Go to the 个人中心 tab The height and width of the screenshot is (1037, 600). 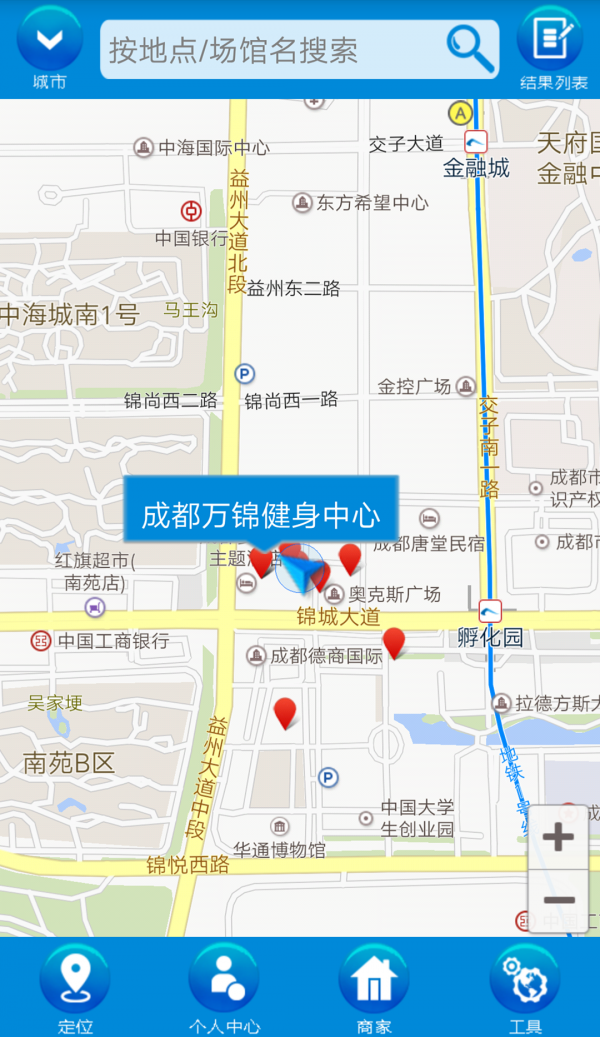tap(224, 987)
